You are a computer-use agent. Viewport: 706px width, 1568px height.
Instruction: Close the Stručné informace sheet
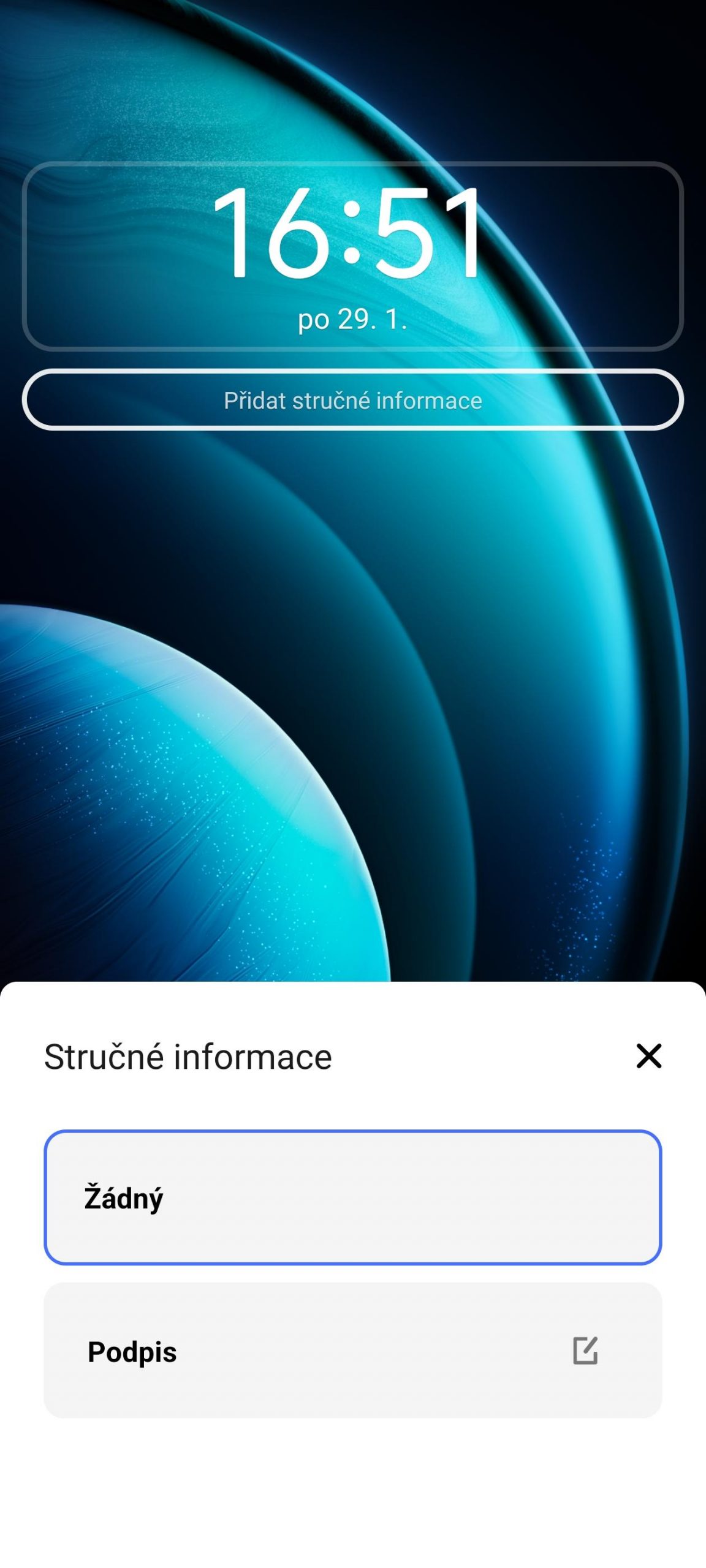click(x=648, y=1057)
